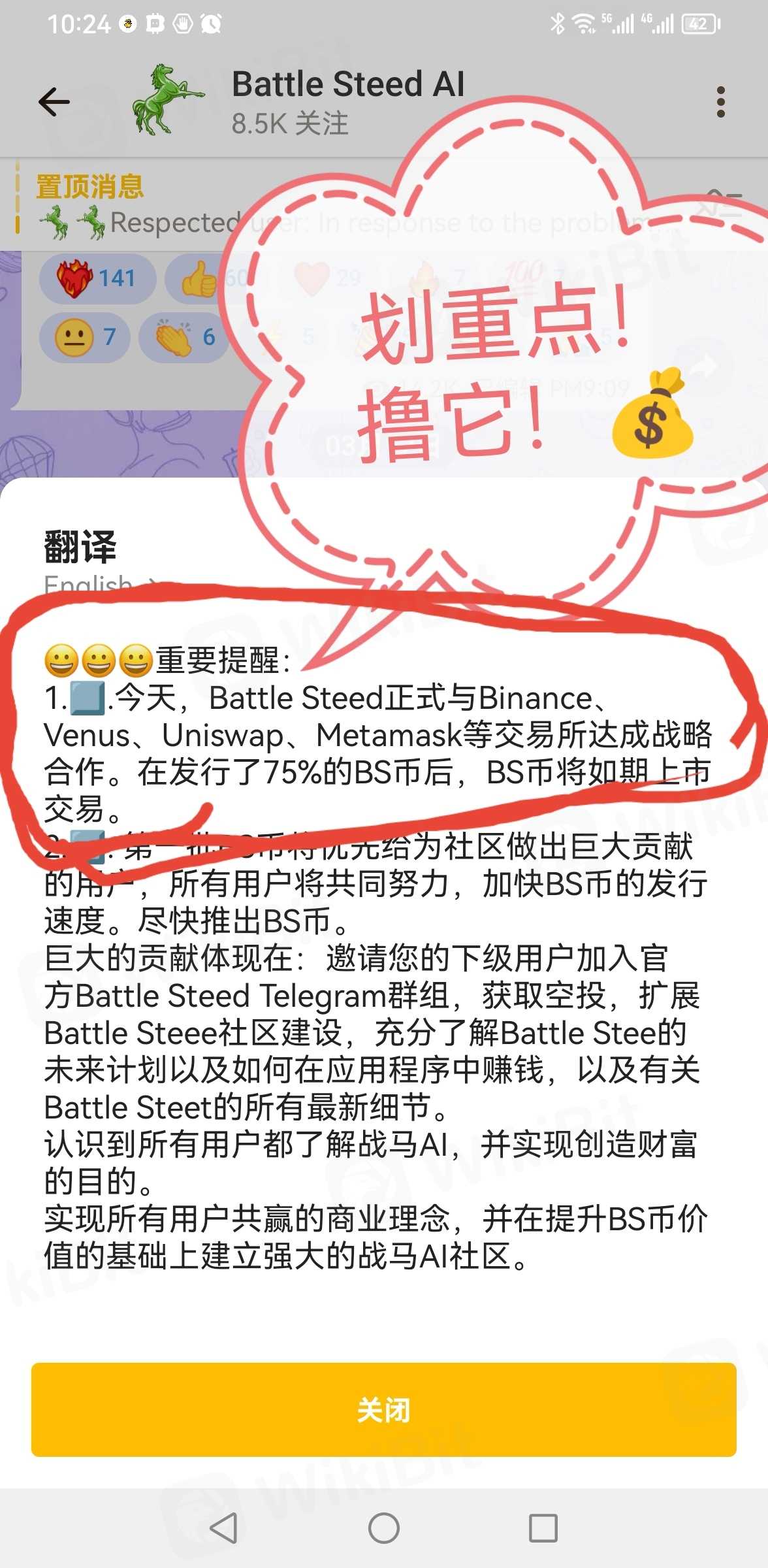768x1568 pixels.
Task: Tap the neutral face reaction with 7
Action: click(85, 338)
